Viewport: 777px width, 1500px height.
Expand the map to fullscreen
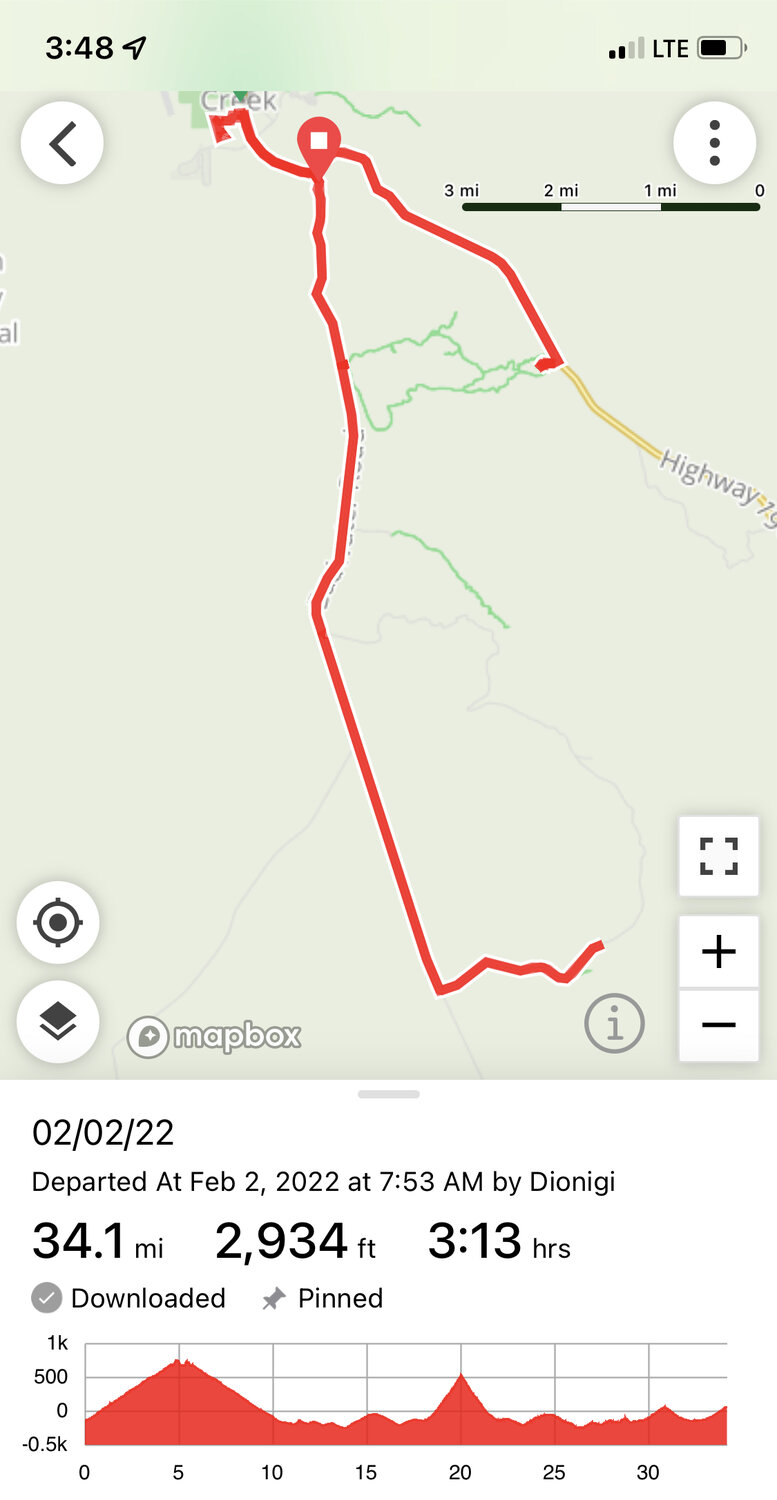(718, 856)
